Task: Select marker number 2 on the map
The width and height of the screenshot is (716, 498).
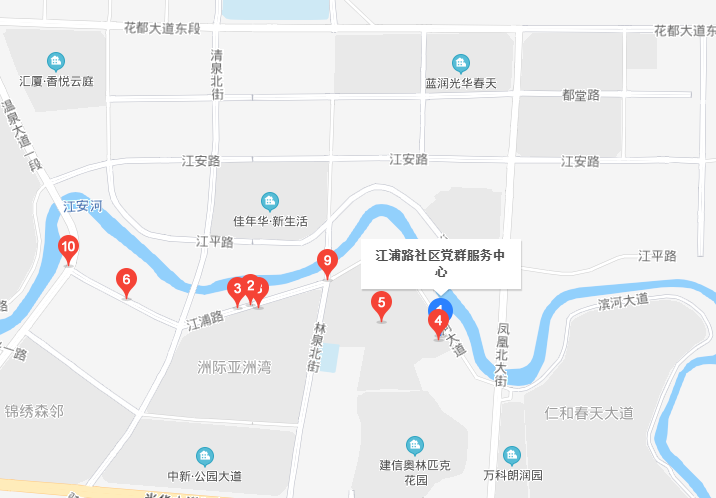Action: point(250,284)
